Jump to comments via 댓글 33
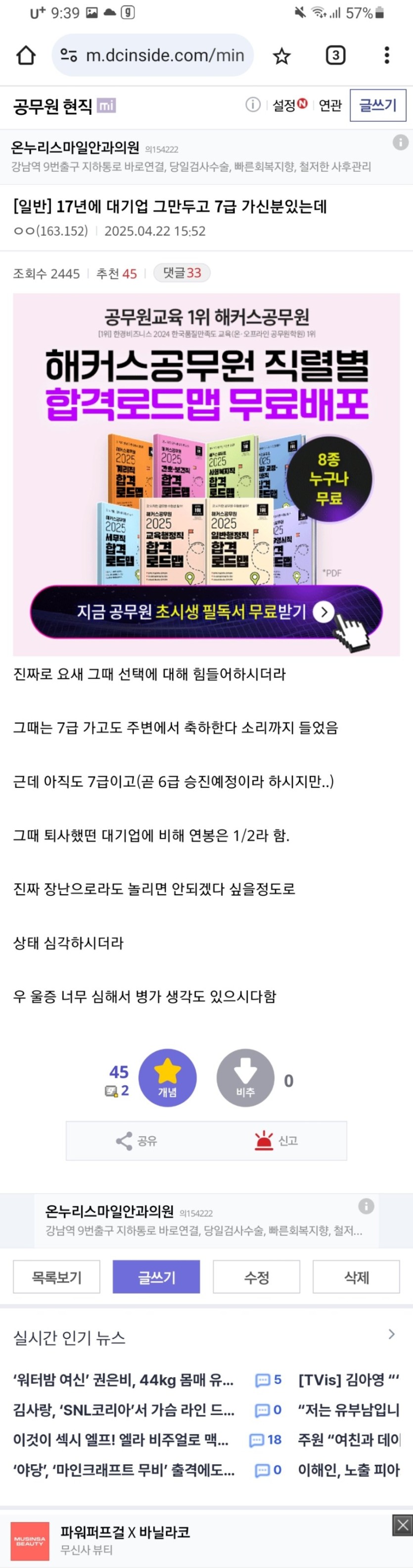The height and width of the screenshot is (1568, 413). click(181, 273)
